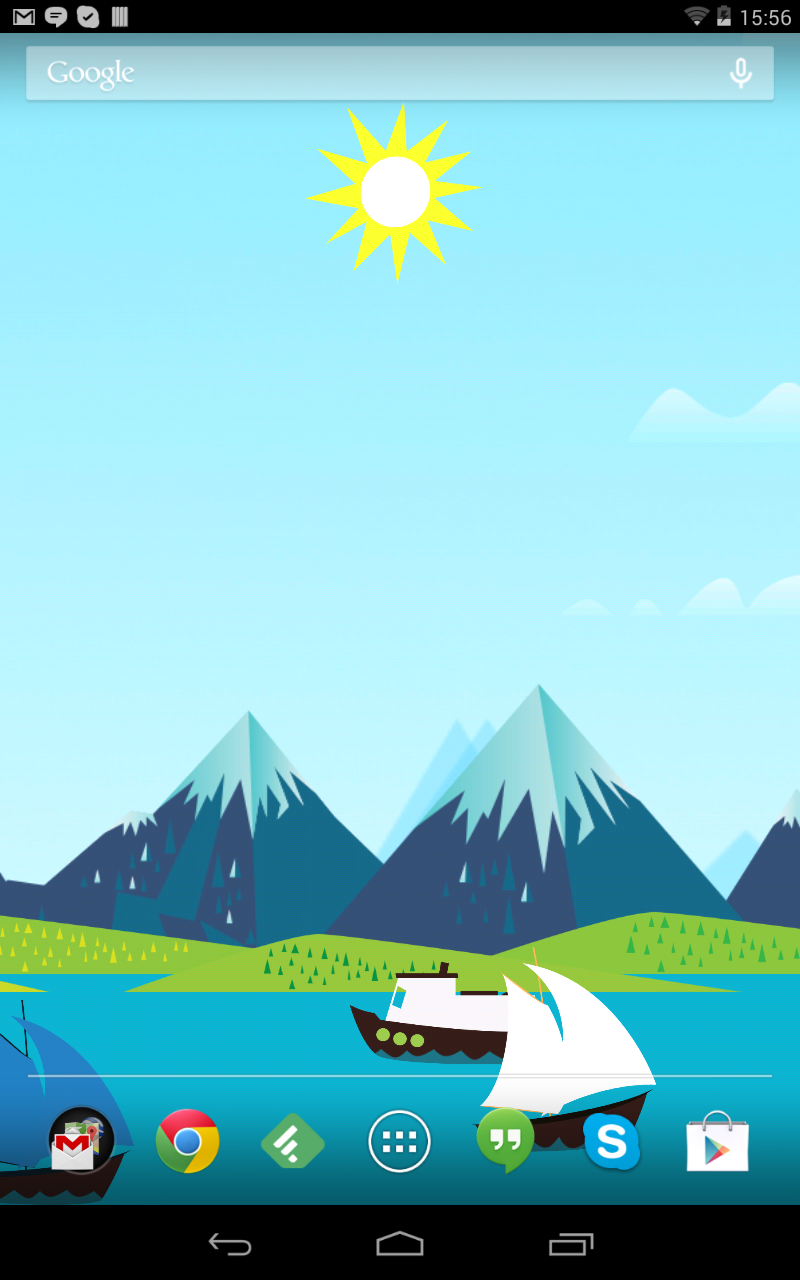Launch the Chrome browser

point(187,1141)
